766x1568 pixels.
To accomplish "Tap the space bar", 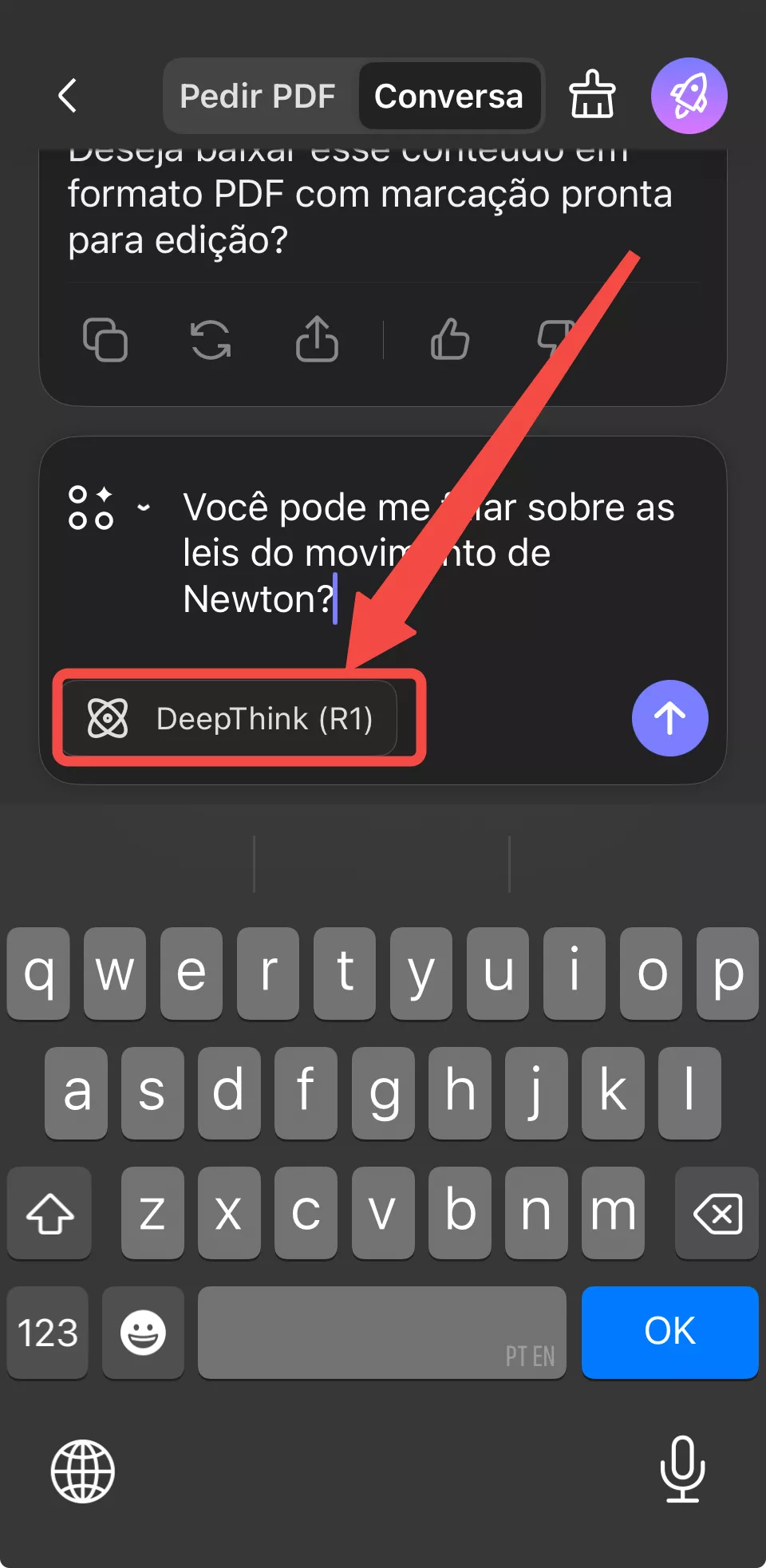I will tap(381, 1333).
